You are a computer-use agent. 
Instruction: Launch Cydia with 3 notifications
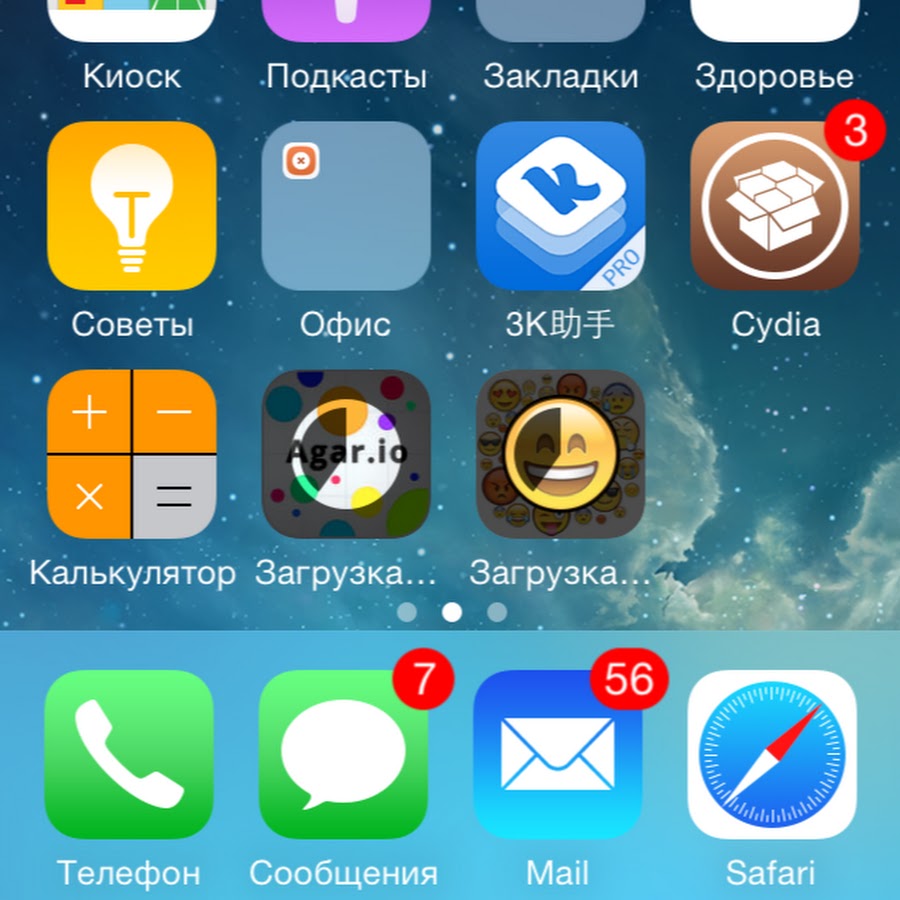click(775, 206)
